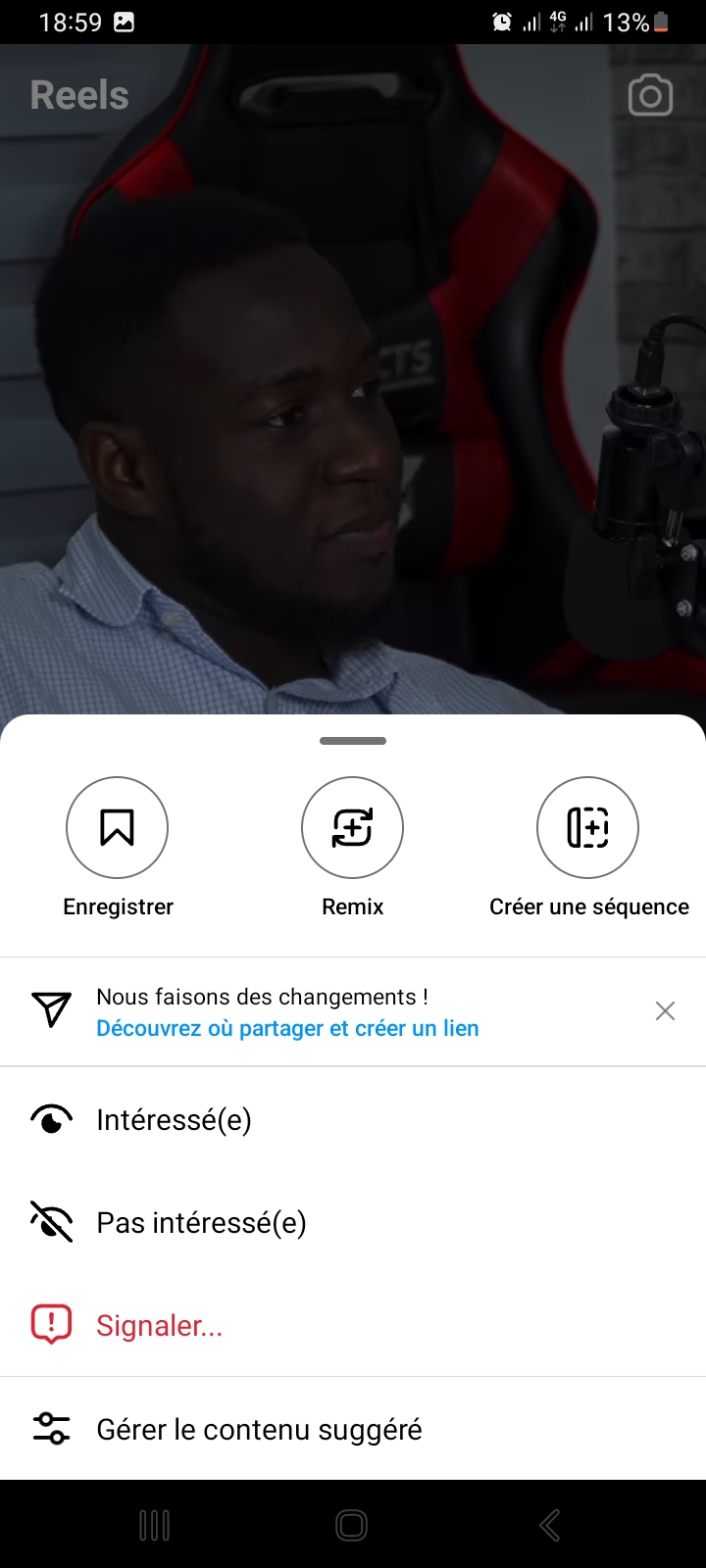Go back with the system back button
This screenshot has height=1568, width=706.
550,1525
